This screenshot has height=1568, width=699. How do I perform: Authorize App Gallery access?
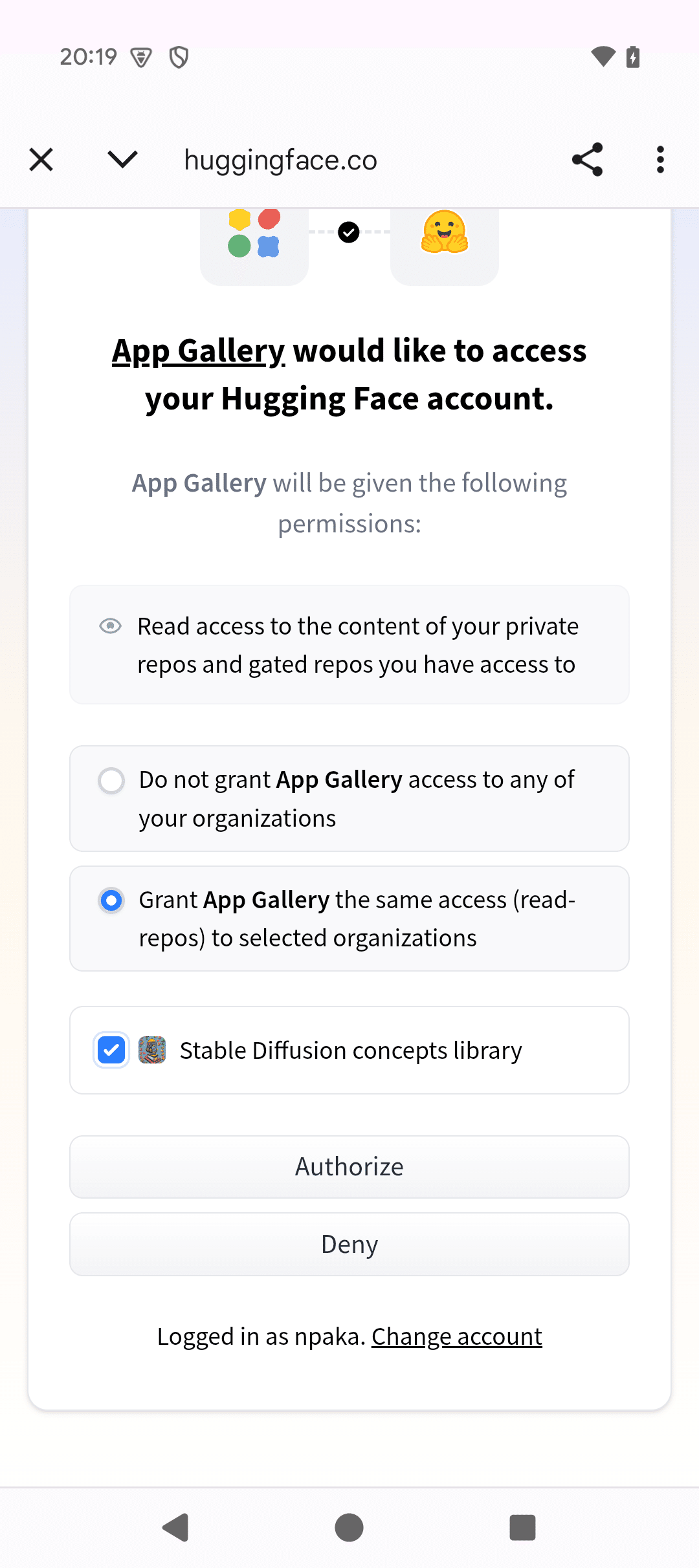click(x=349, y=1167)
